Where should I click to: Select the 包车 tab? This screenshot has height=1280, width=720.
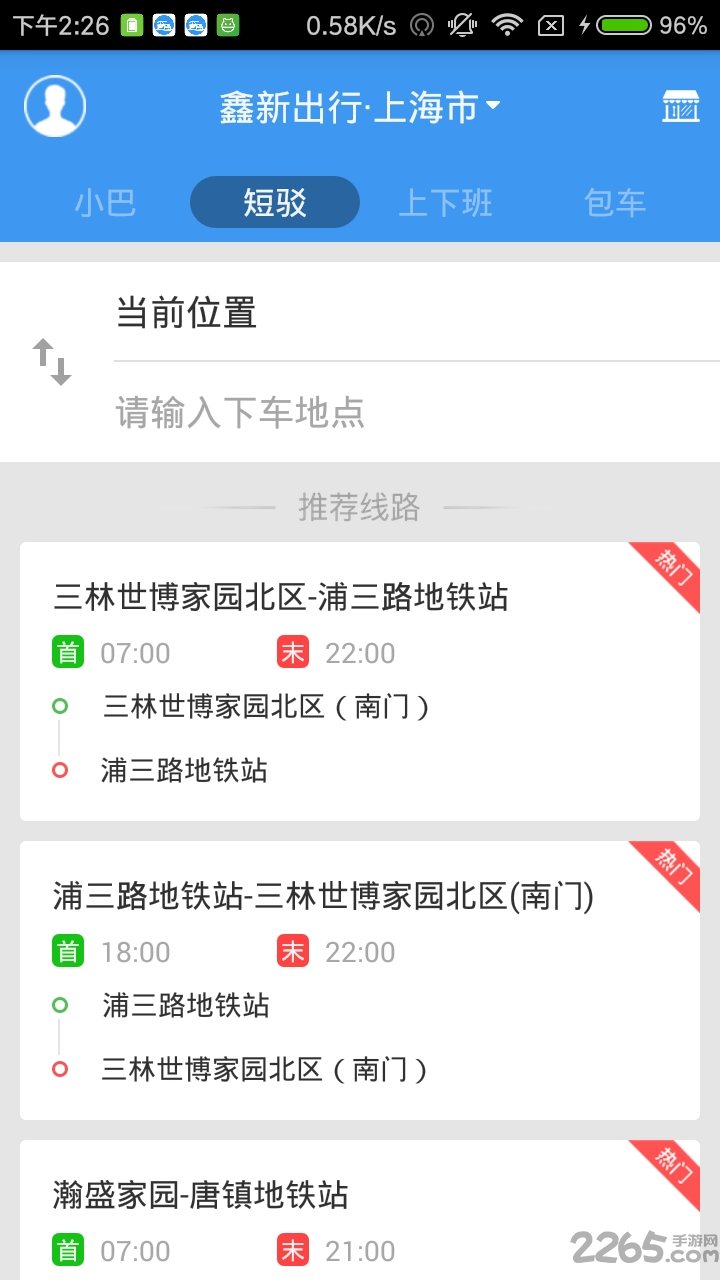click(613, 202)
